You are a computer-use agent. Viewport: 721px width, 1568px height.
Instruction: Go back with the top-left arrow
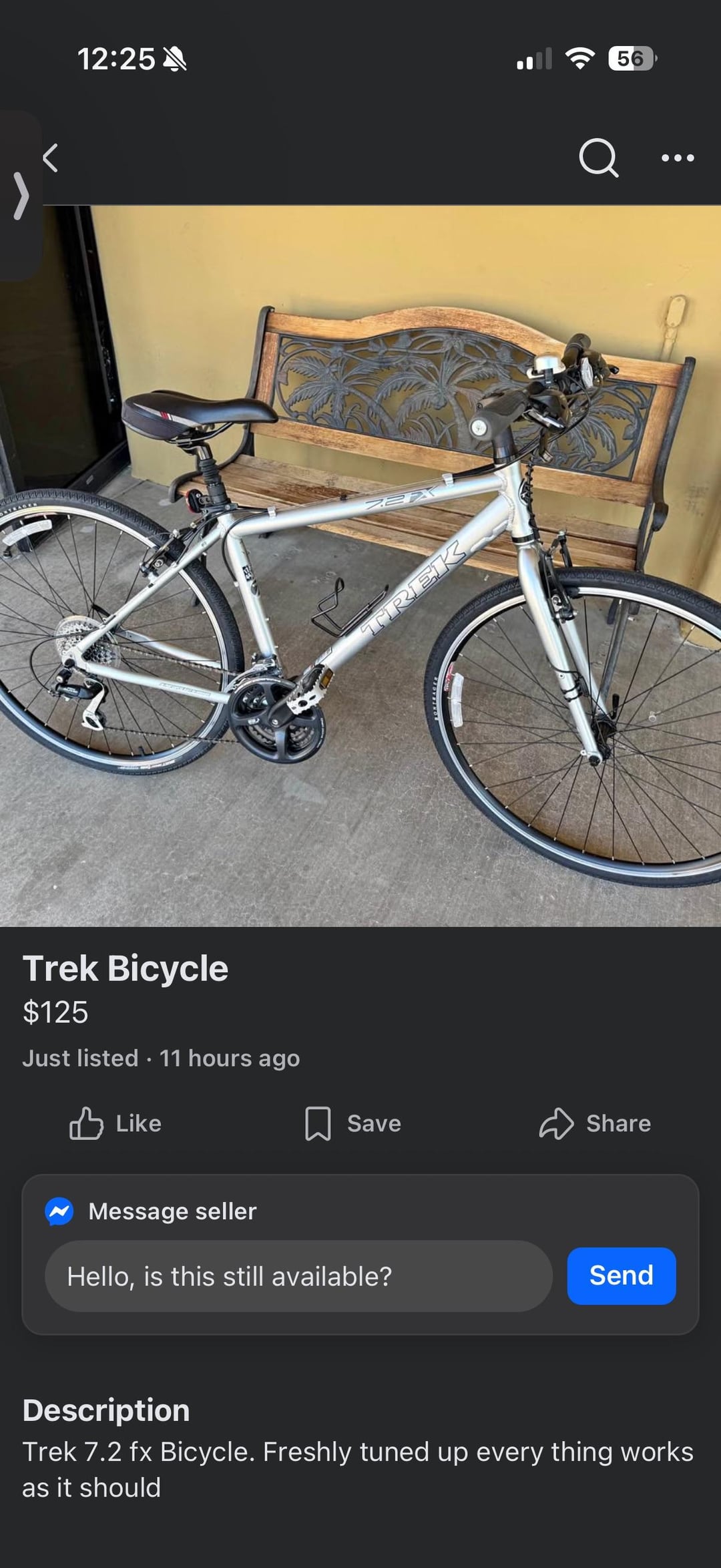pyautogui.click(x=51, y=158)
